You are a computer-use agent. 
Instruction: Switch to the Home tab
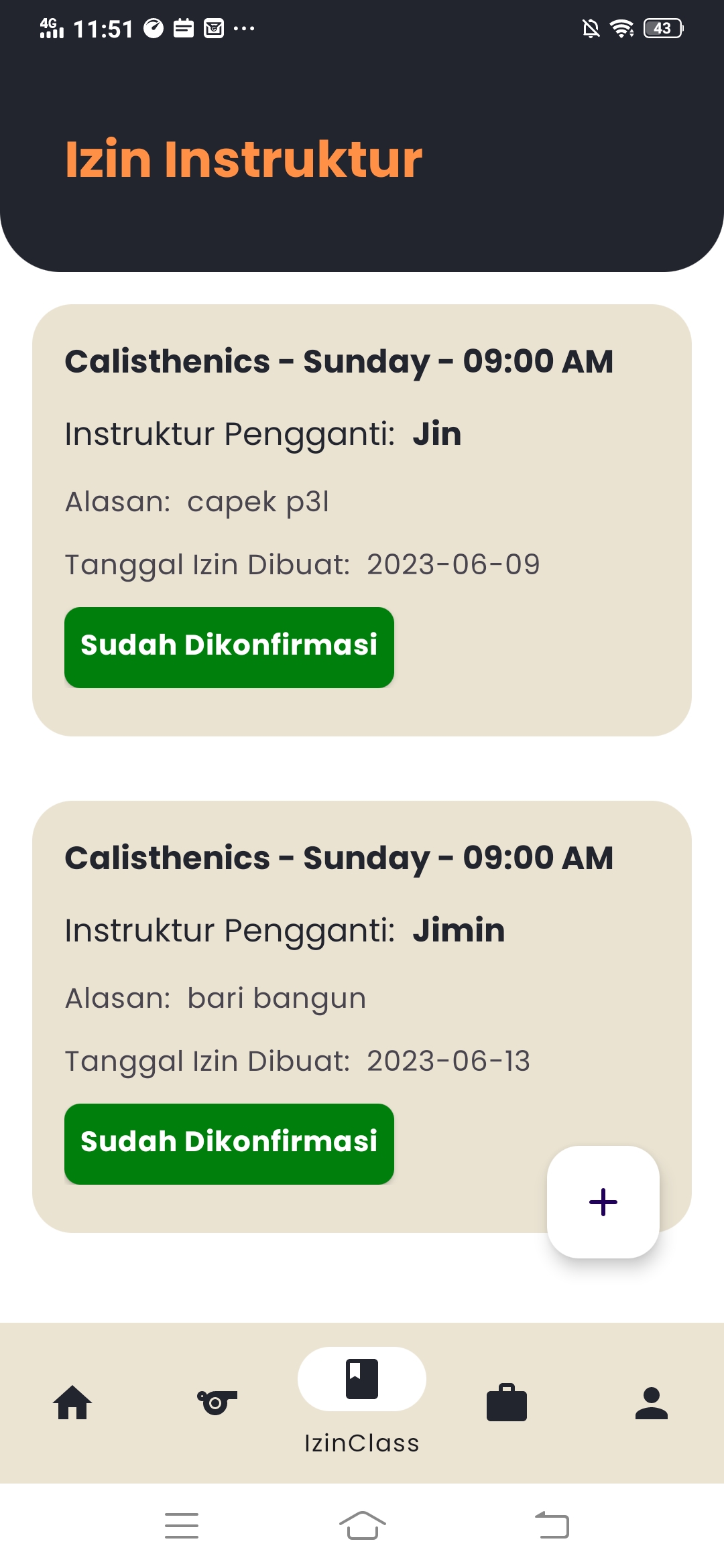tap(72, 1402)
